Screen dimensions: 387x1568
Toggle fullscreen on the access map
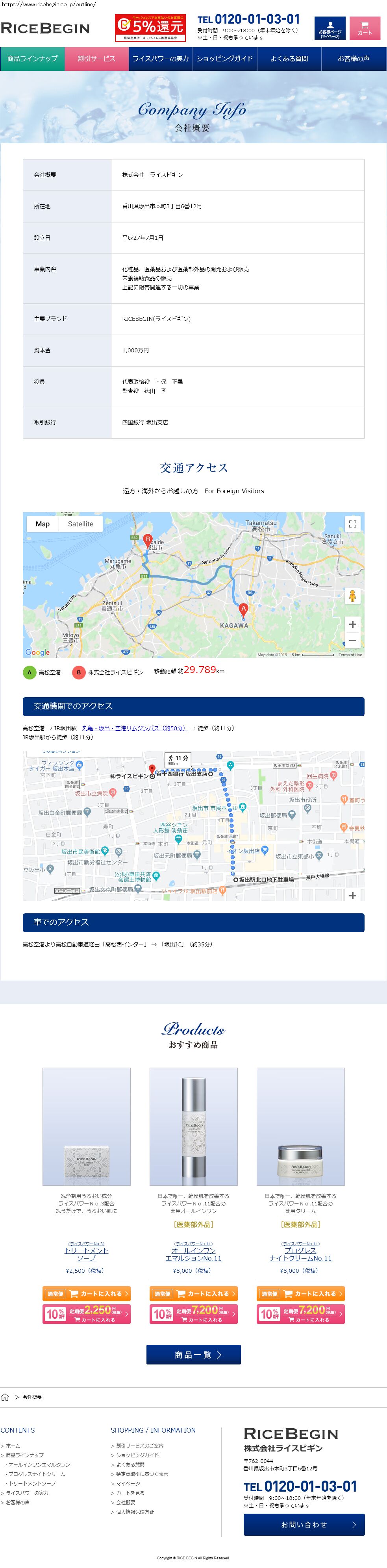(352, 524)
